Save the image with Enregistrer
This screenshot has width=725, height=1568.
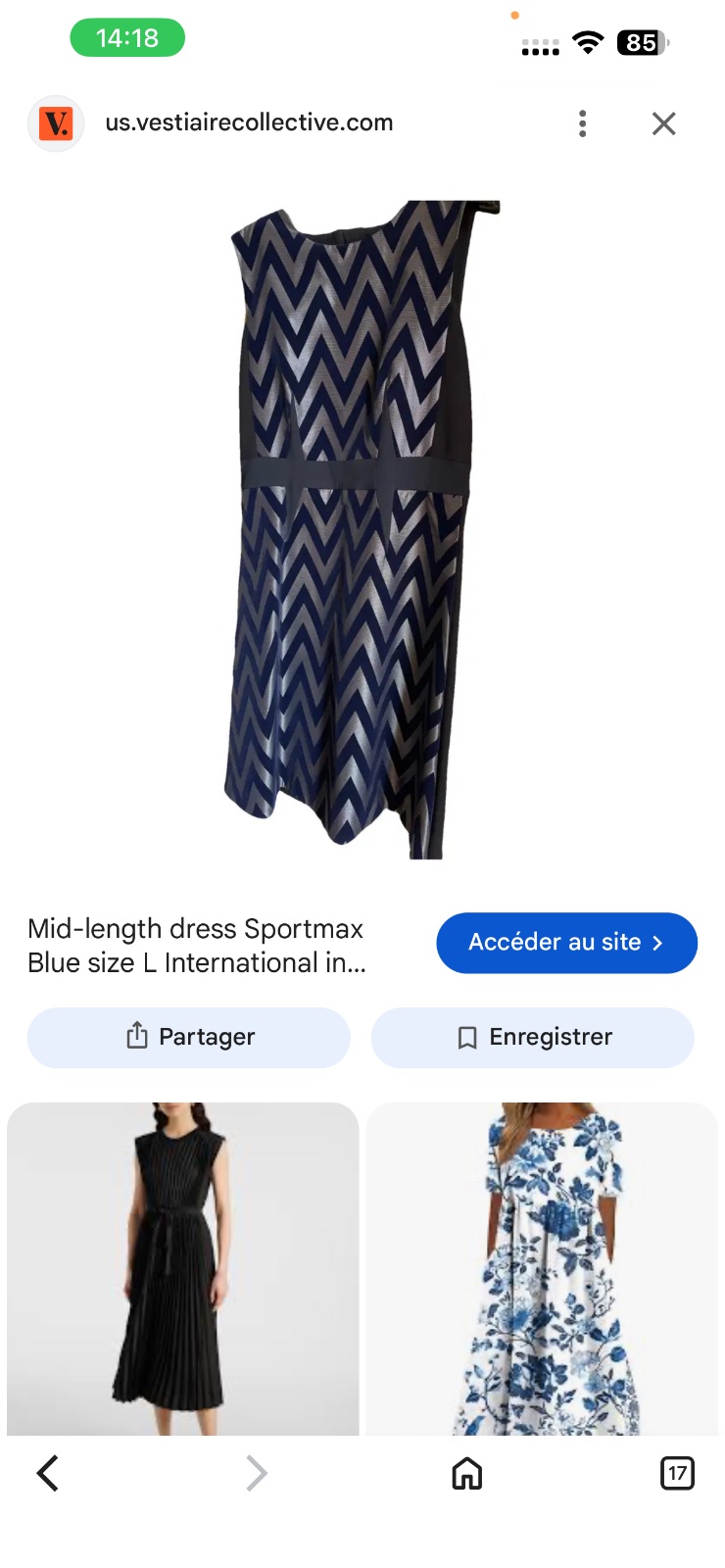pos(533,1037)
